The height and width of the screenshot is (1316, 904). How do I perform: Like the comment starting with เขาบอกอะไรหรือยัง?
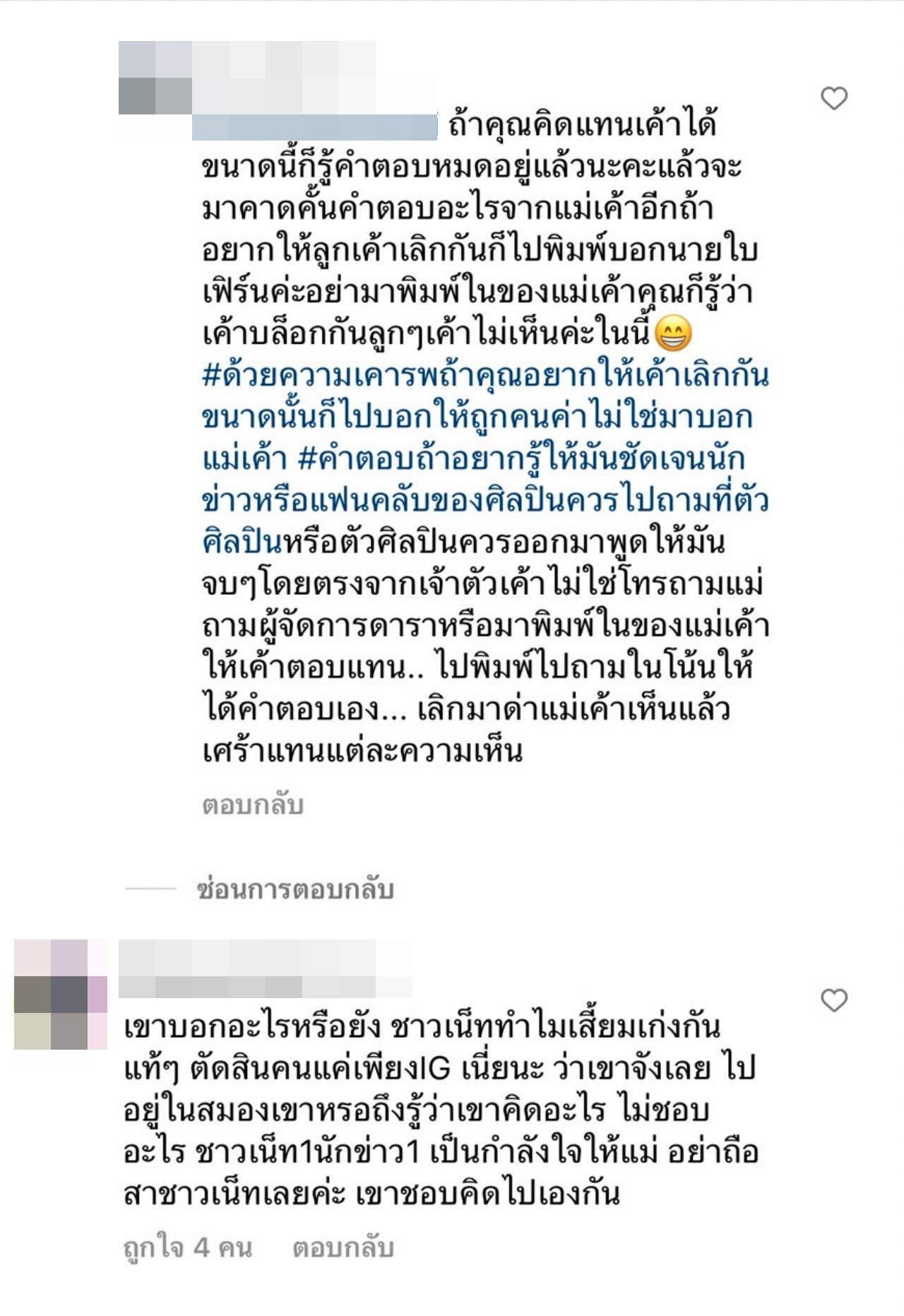(x=834, y=1000)
